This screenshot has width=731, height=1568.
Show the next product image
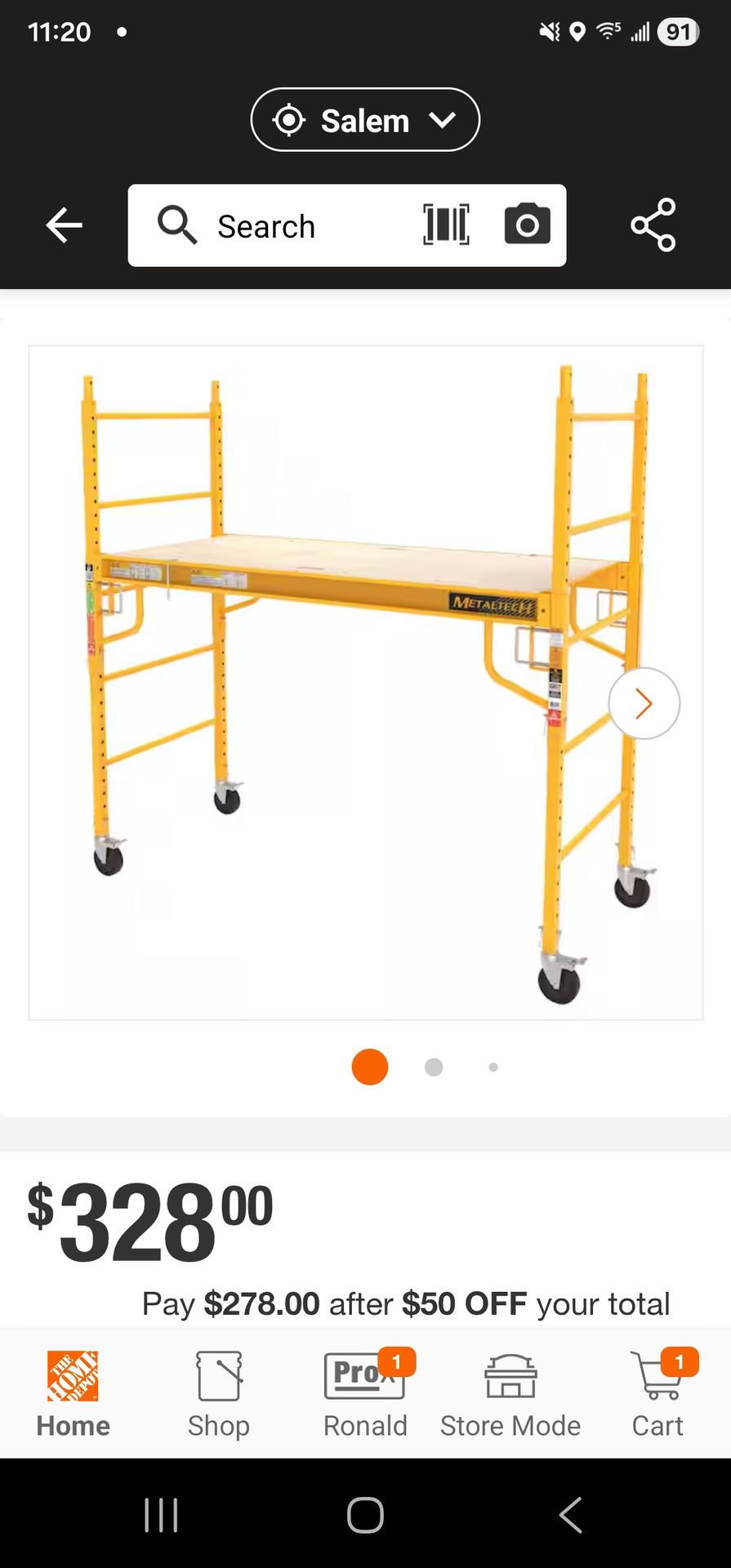(644, 703)
